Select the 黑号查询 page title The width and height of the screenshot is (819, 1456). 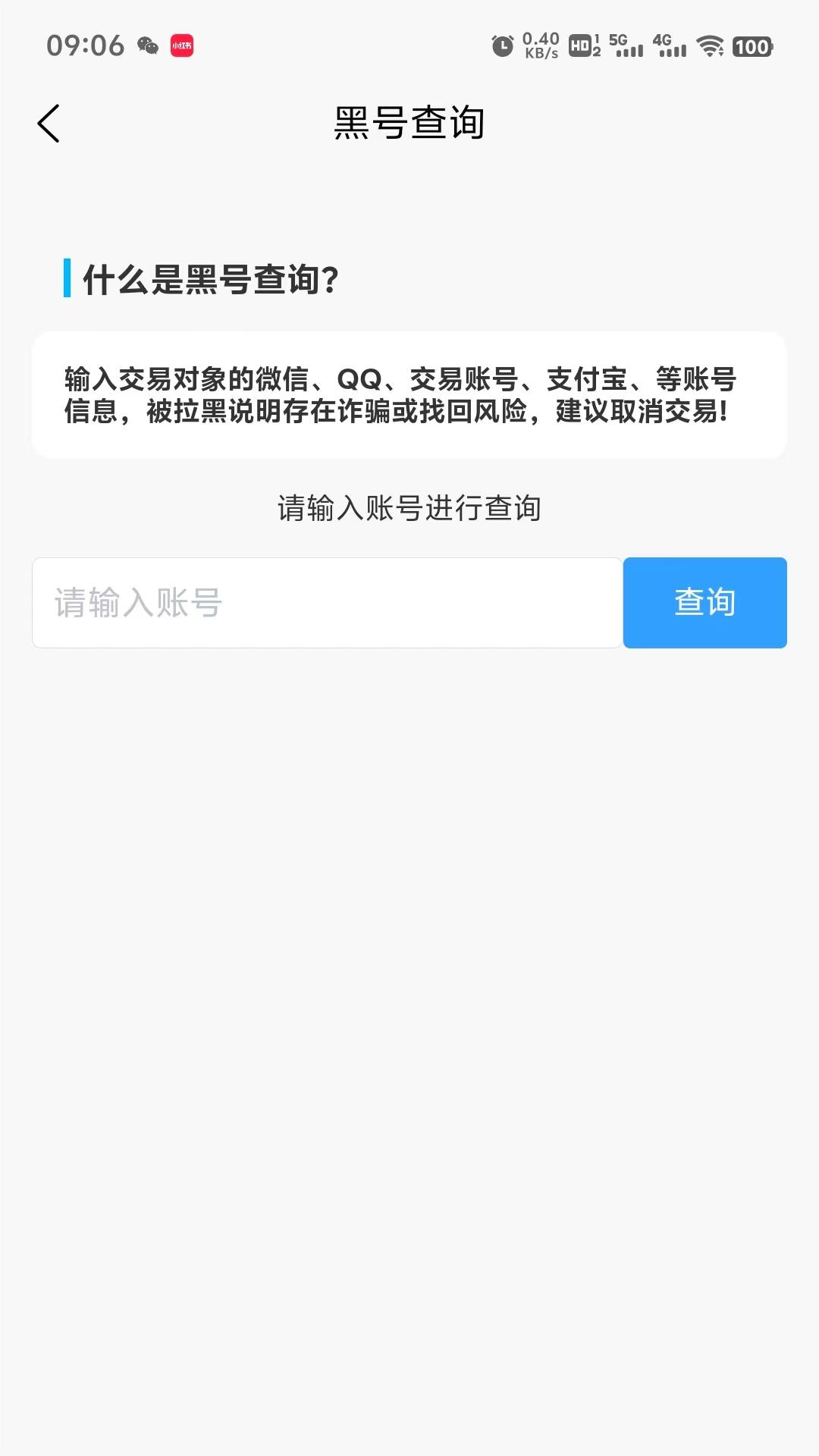[409, 124]
